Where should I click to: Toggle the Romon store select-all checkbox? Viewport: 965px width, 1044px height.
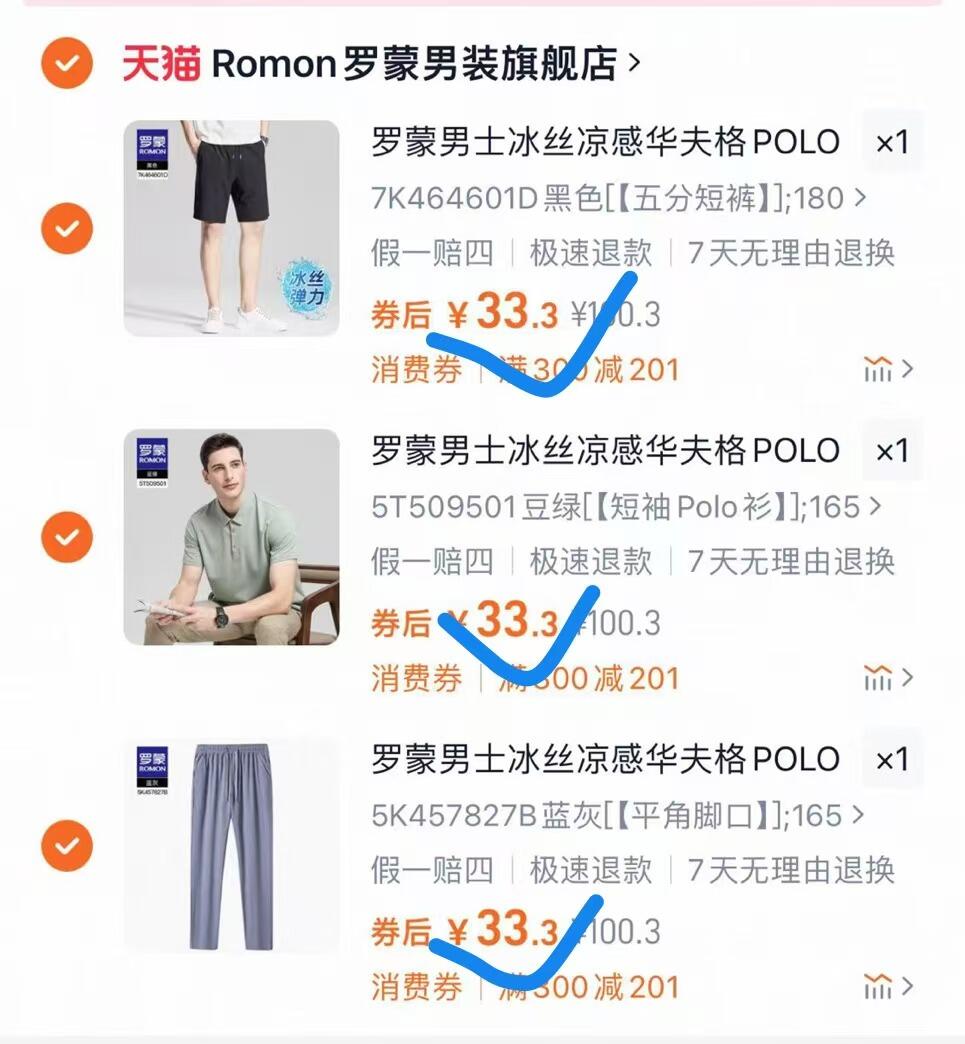tap(67, 65)
